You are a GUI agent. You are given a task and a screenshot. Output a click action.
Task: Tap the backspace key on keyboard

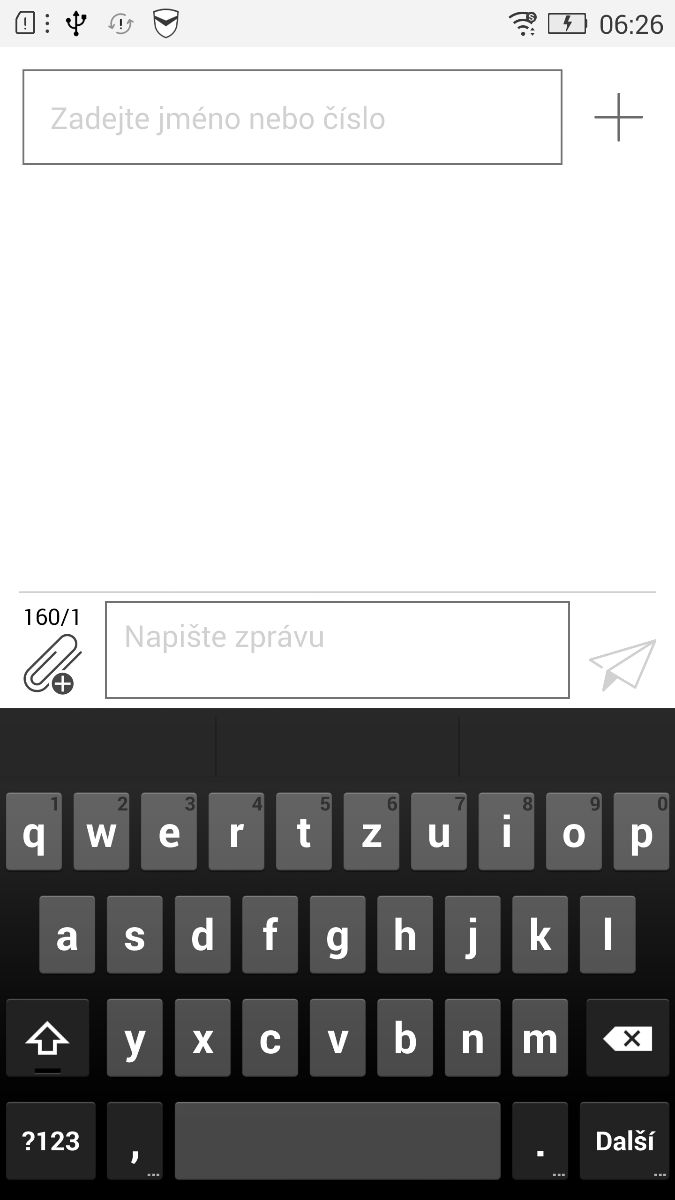pos(627,1040)
